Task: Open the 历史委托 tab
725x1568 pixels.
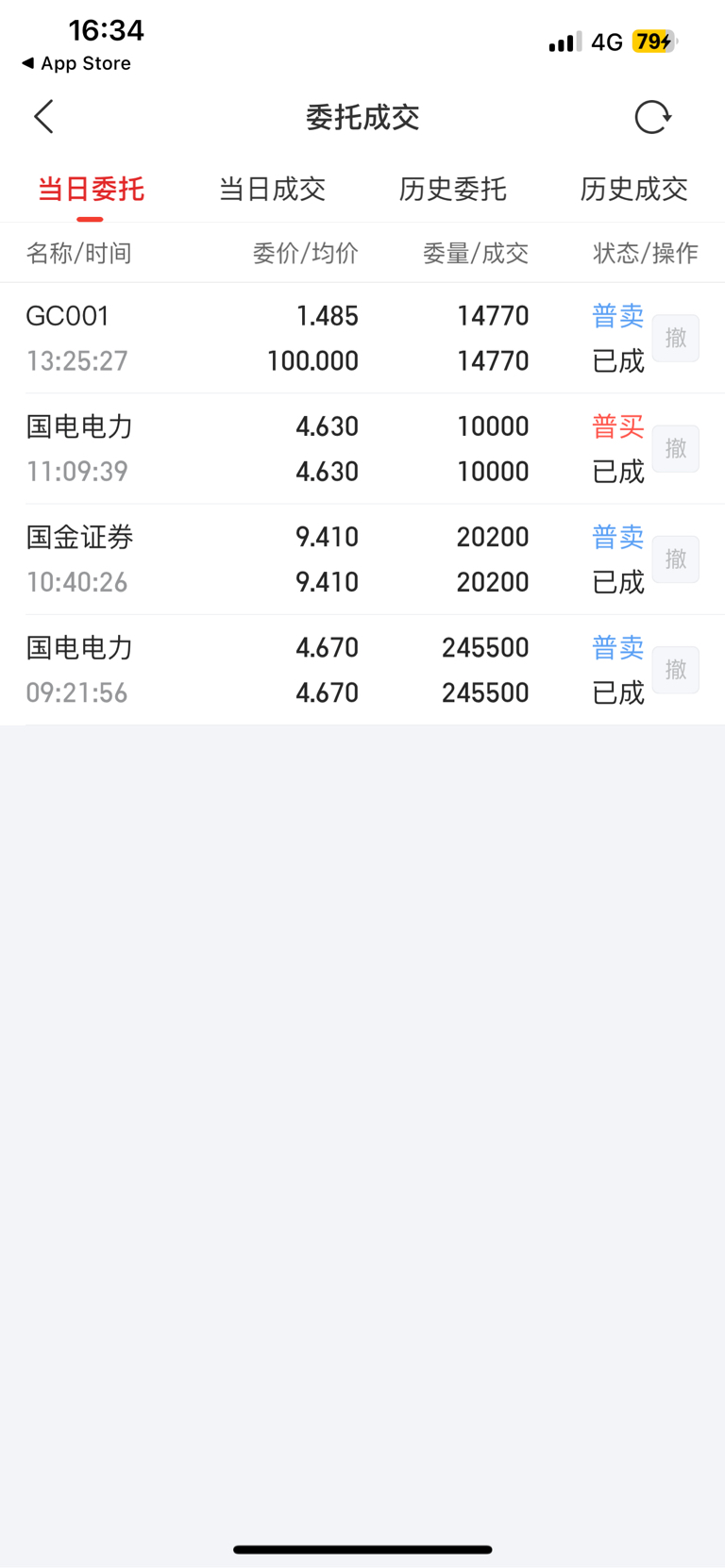Action: click(453, 190)
